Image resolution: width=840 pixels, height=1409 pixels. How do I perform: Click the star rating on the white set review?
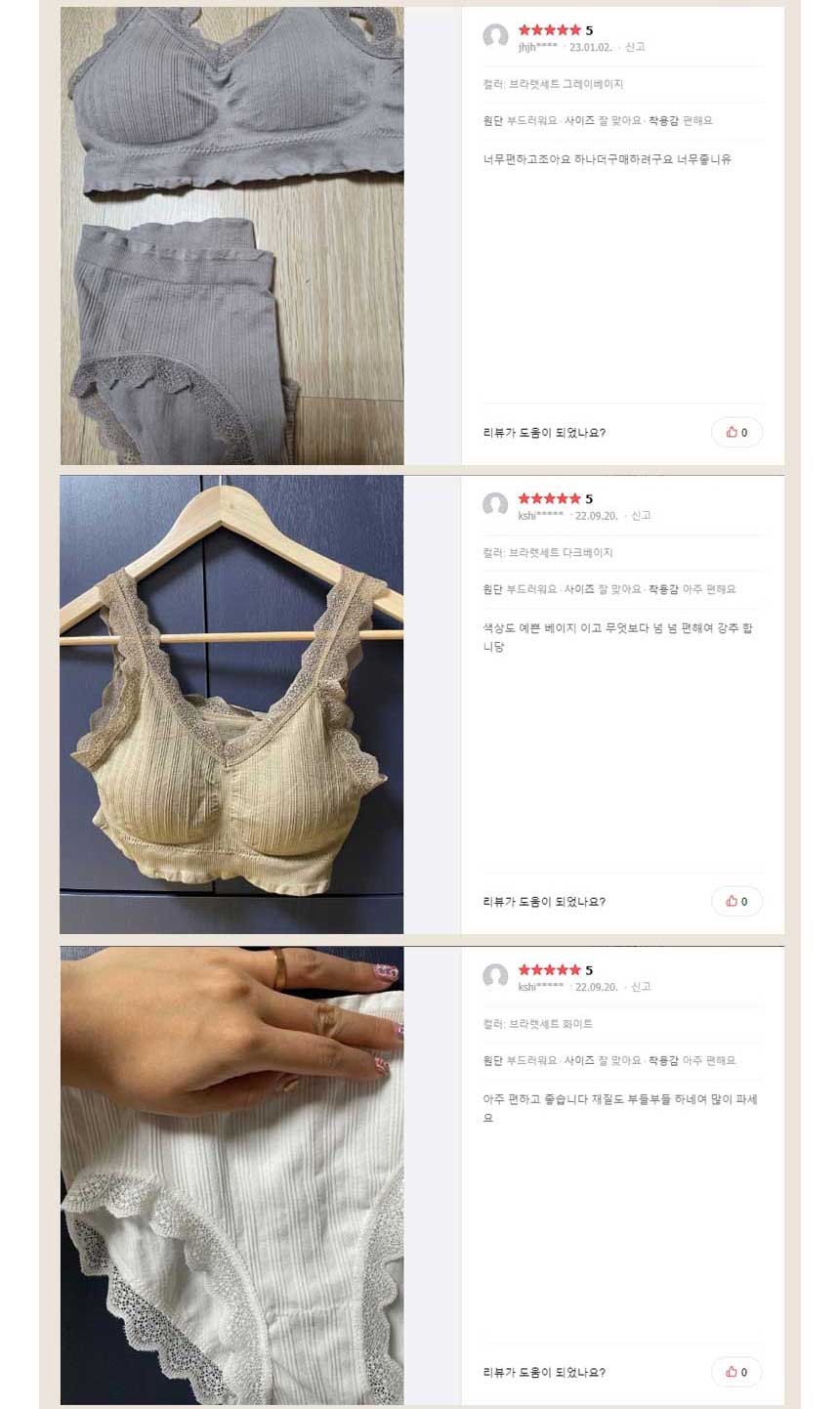(552, 970)
